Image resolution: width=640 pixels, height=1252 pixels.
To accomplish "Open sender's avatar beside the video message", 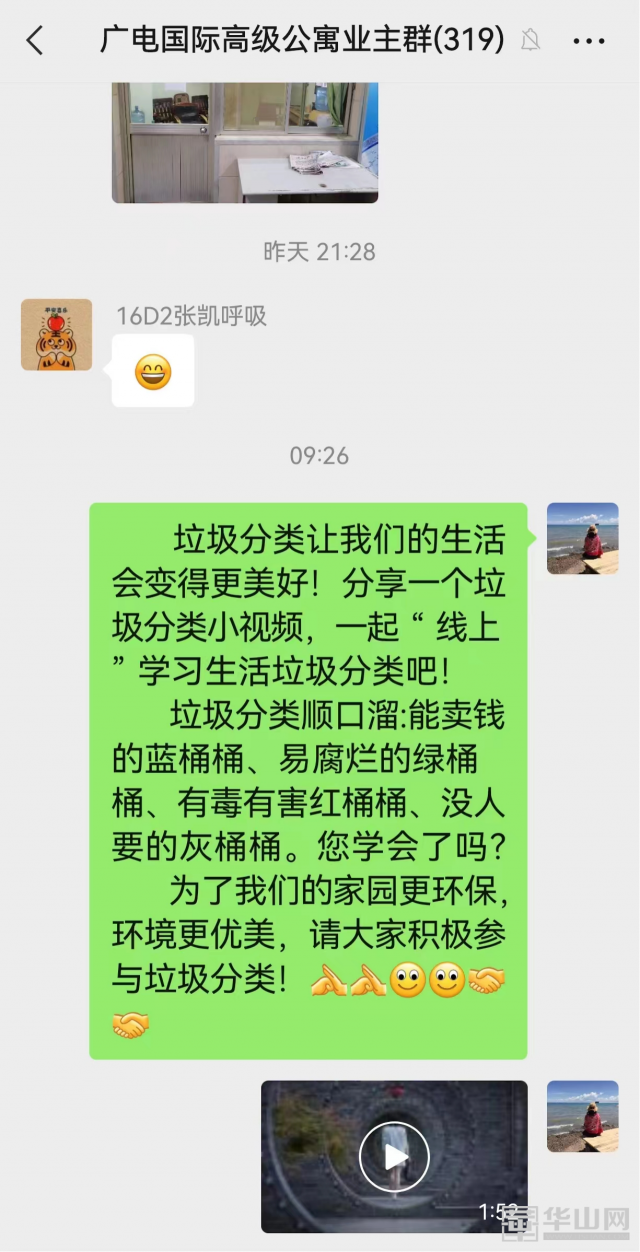I will 582,1116.
